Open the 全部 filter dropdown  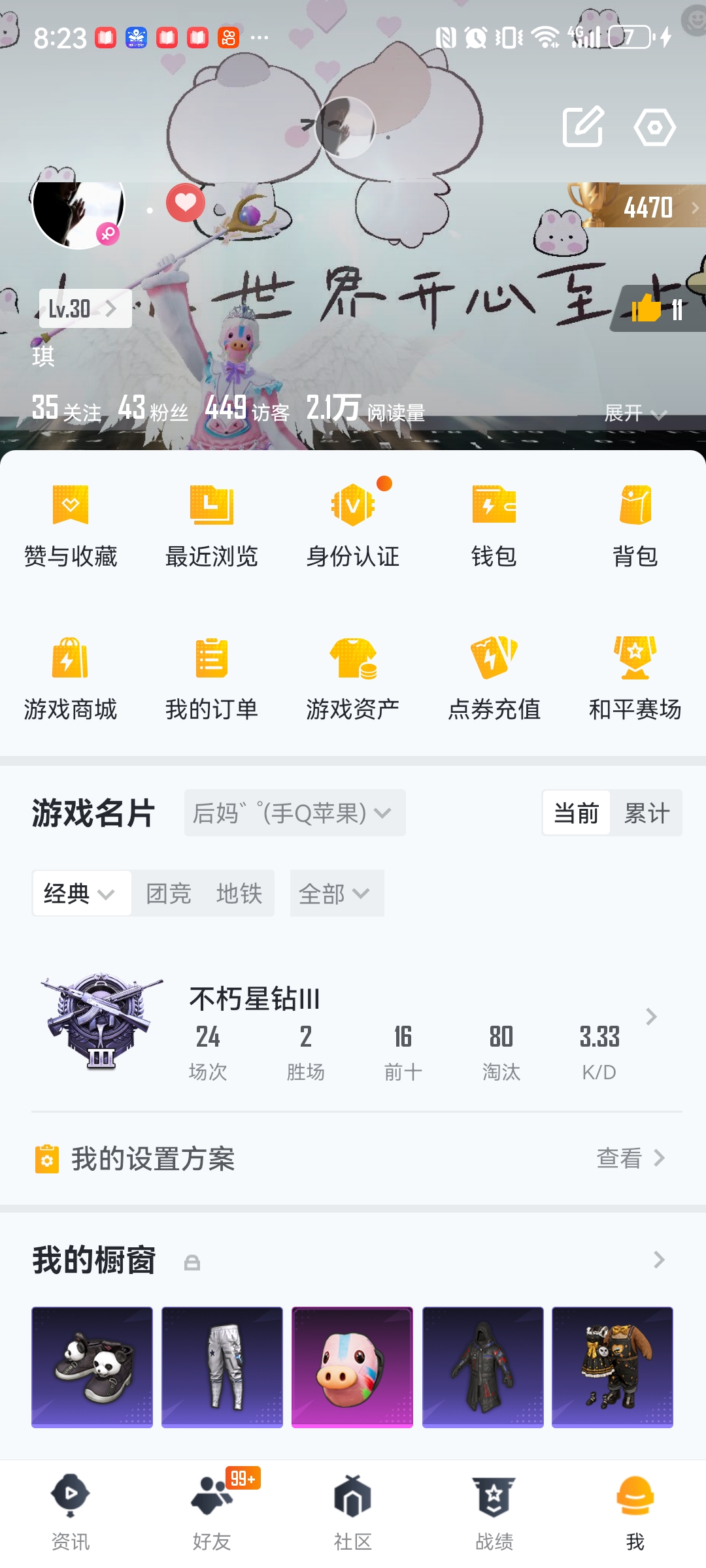coord(336,893)
